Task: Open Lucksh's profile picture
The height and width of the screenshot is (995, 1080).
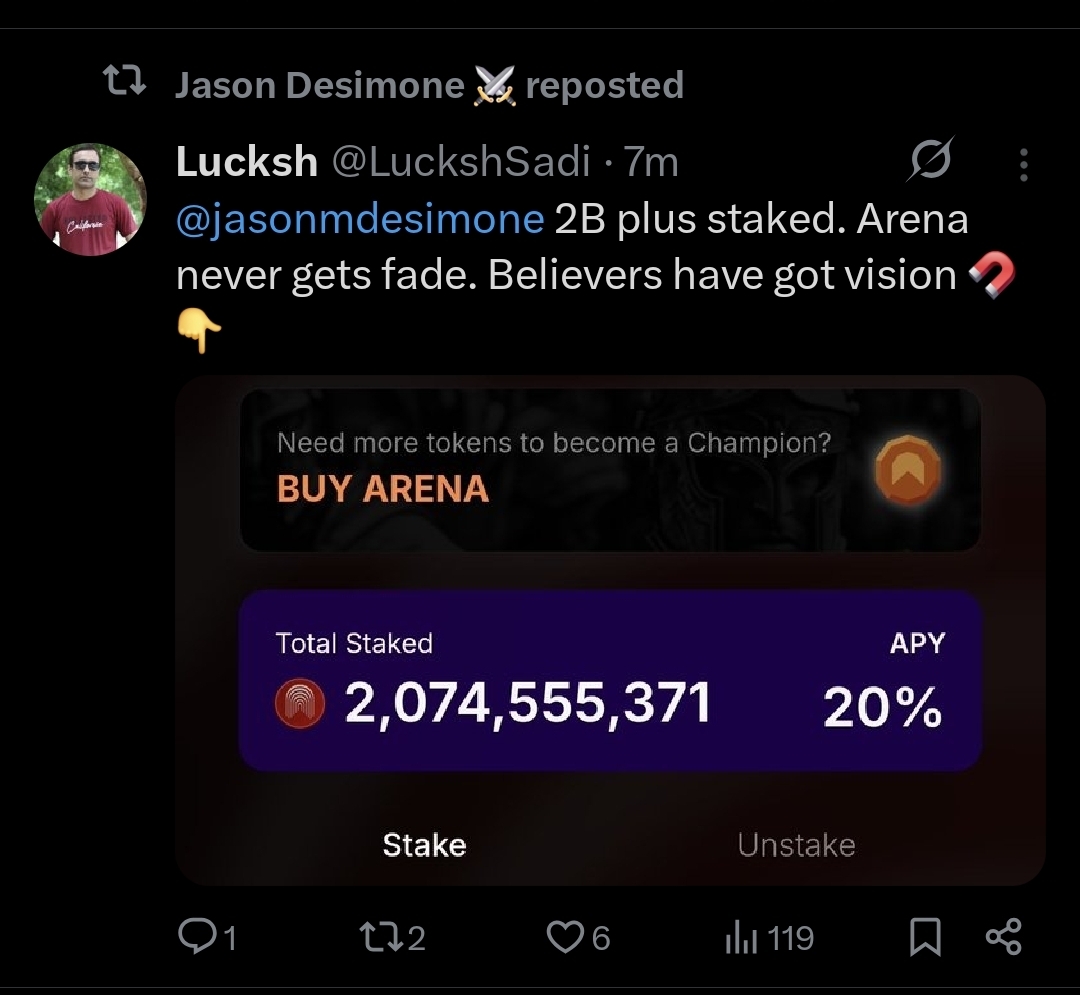Action: pyautogui.click(x=91, y=200)
